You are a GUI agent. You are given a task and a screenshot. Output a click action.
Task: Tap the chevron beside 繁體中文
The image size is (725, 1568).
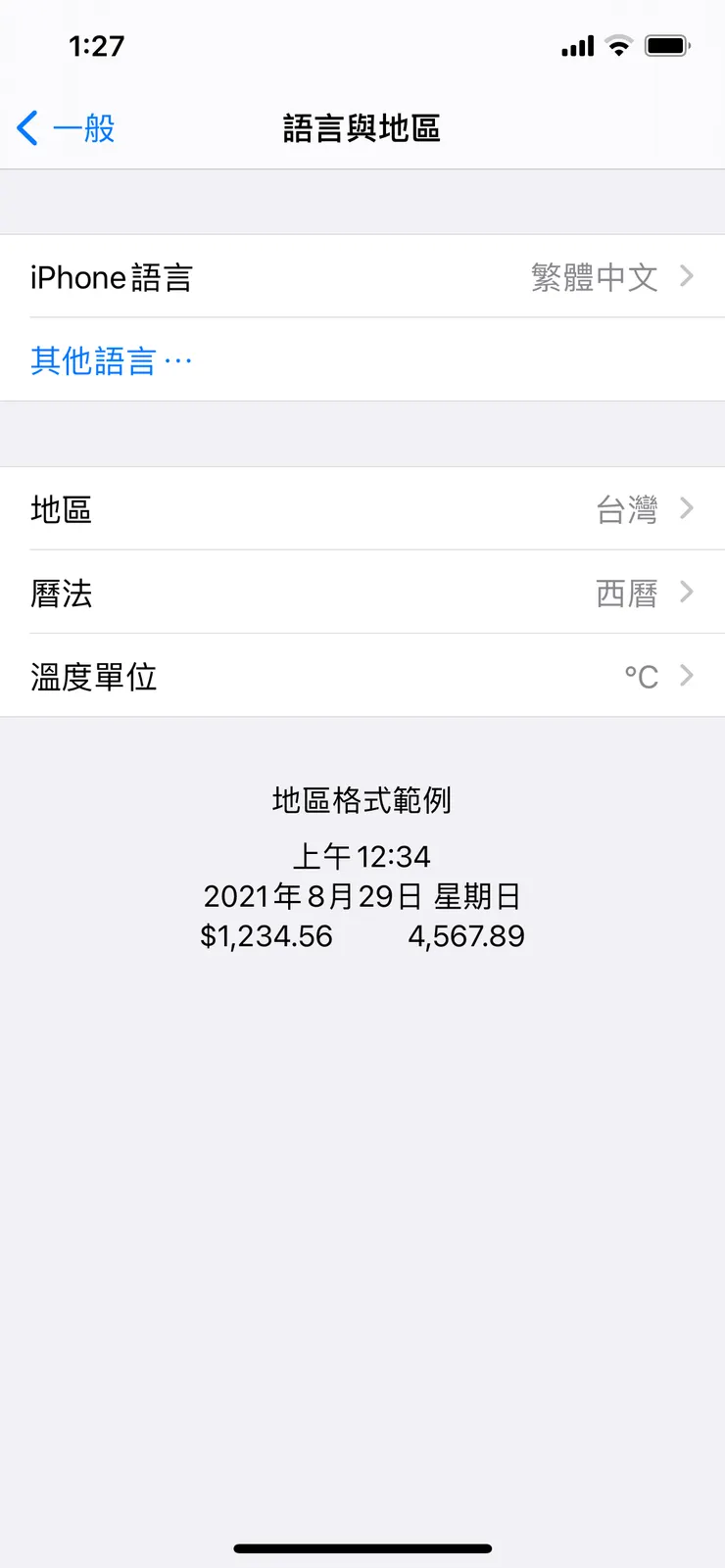pos(687,276)
